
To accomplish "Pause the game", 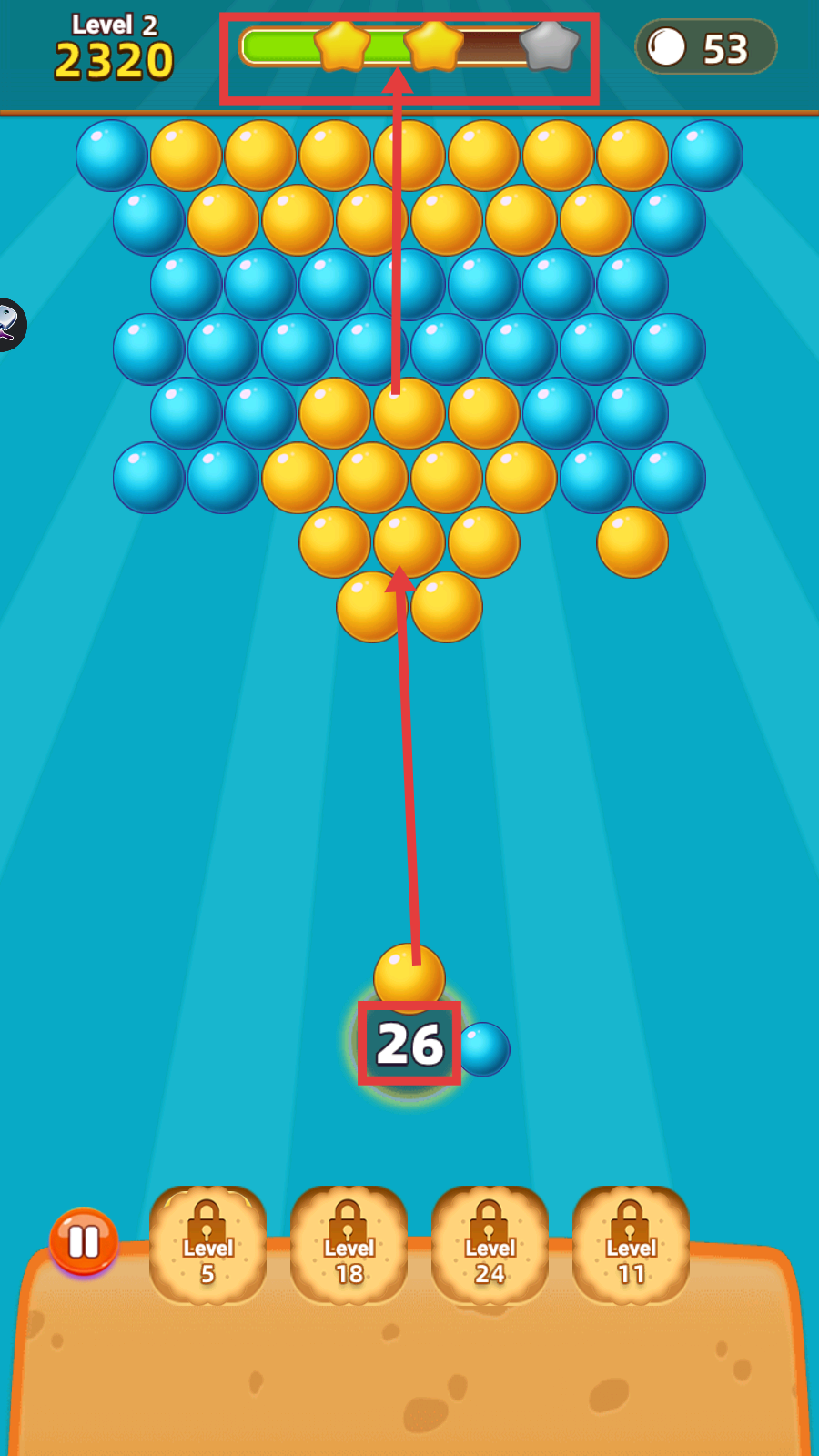I will 83,1241.
